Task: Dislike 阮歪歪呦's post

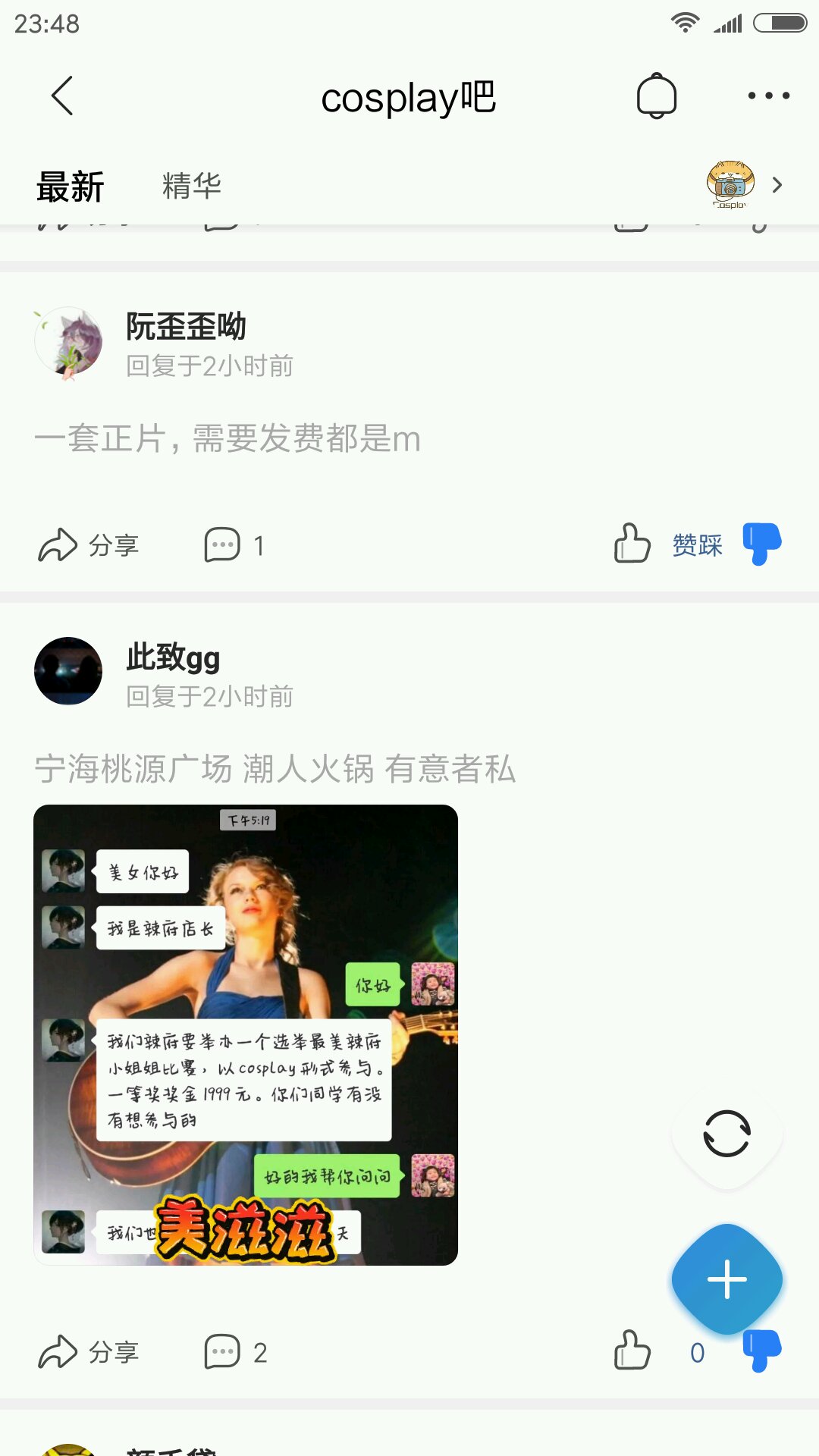Action: coord(761,544)
